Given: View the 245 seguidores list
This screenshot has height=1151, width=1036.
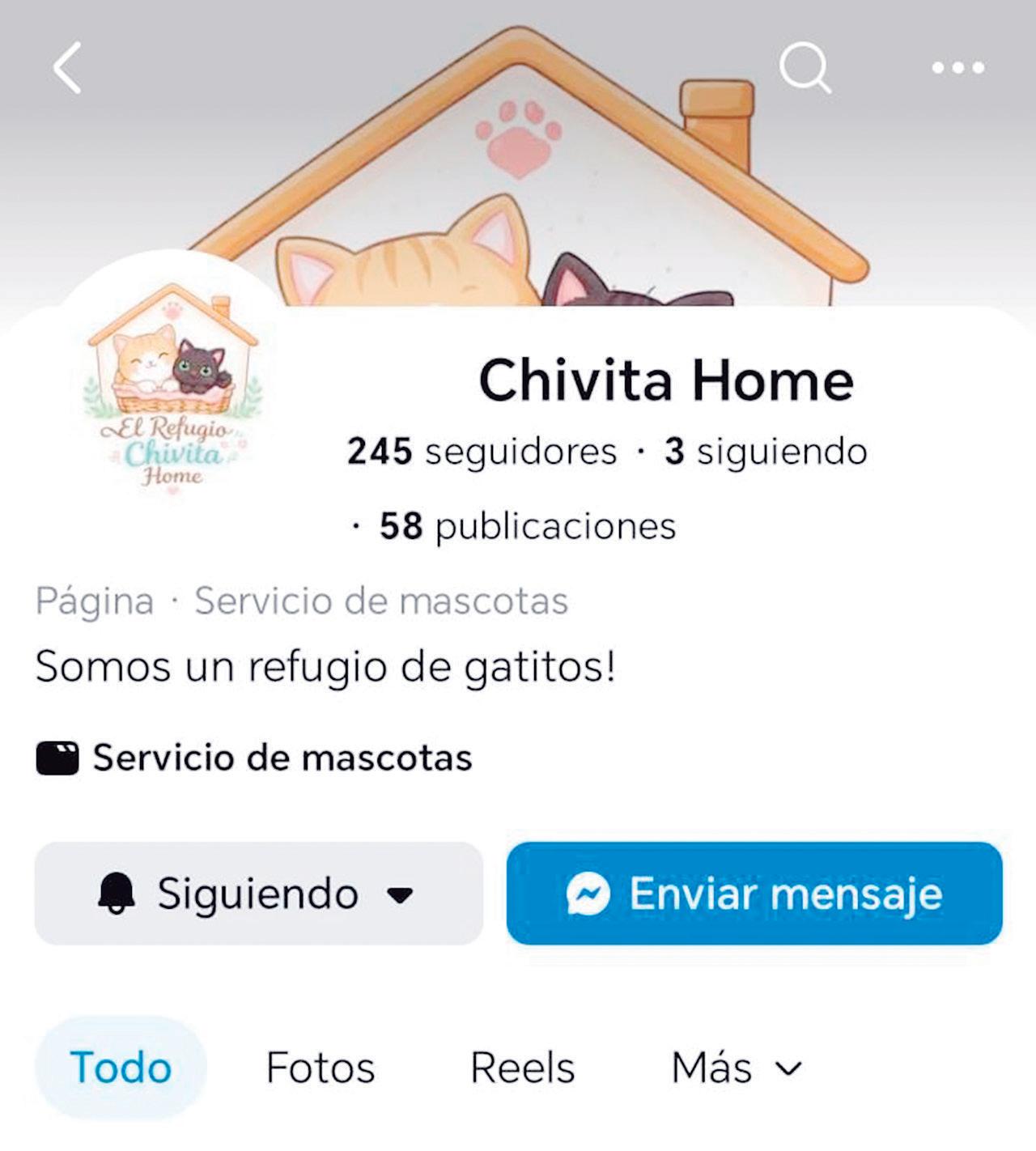Looking at the screenshot, I should [482, 452].
